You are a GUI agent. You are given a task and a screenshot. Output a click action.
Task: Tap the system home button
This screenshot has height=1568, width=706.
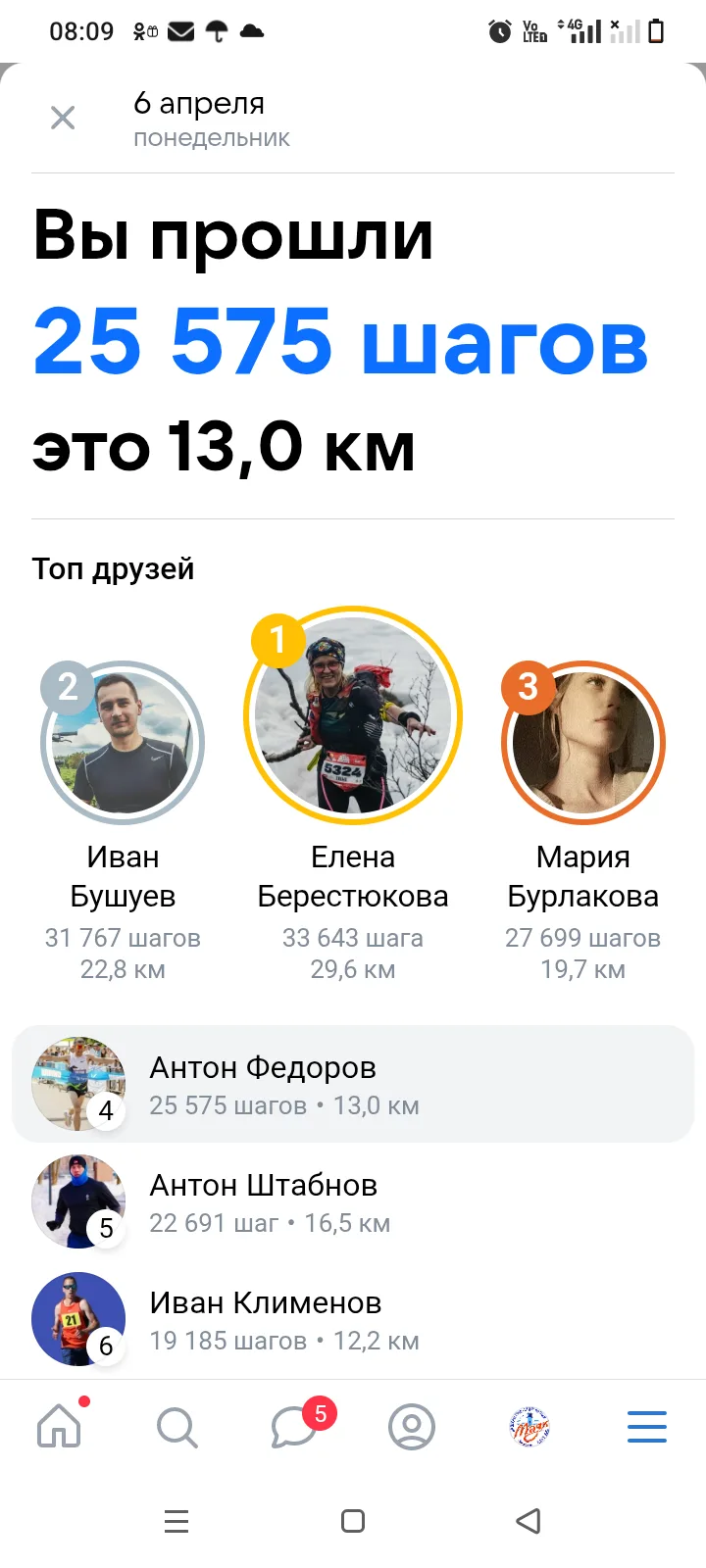click(x=353, y=1521)
